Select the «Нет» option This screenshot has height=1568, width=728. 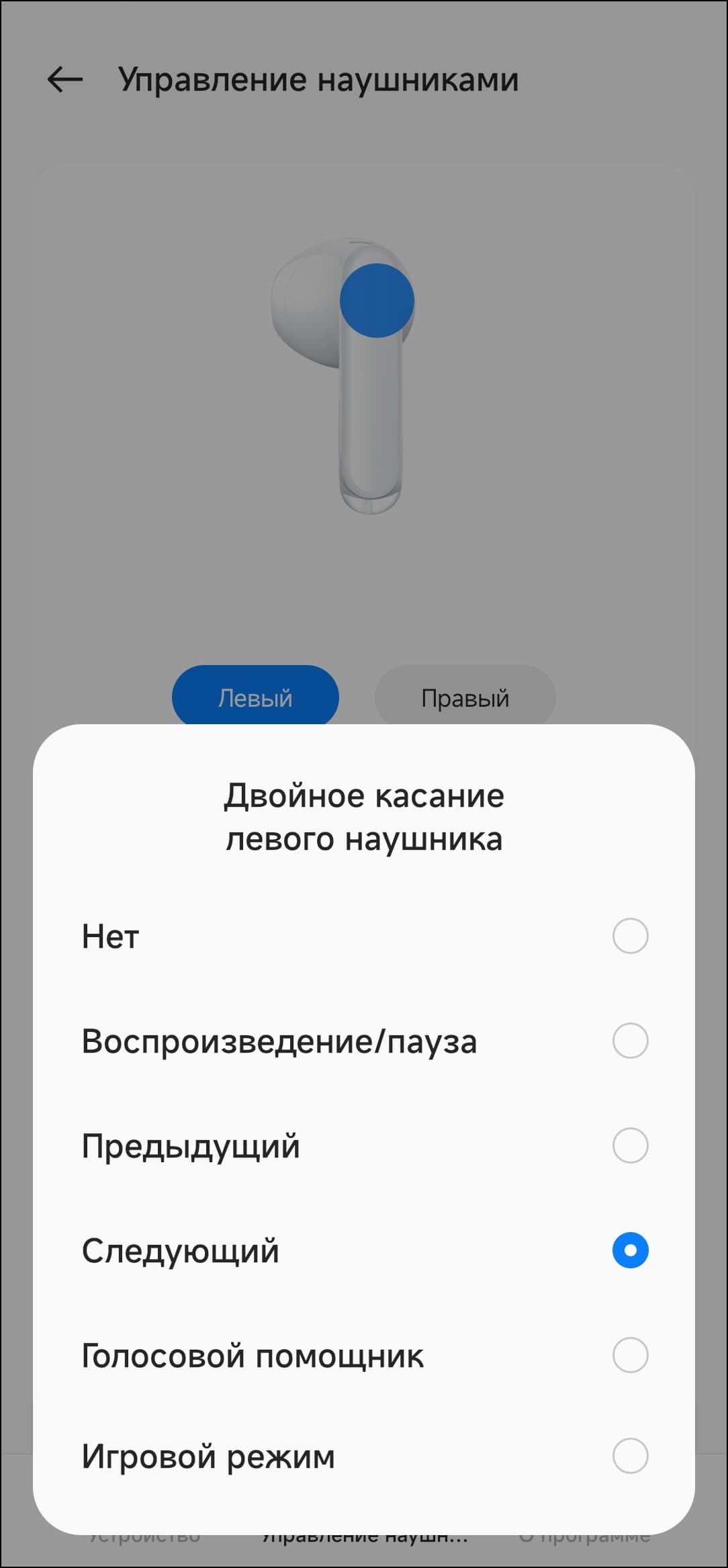point(630,936)
